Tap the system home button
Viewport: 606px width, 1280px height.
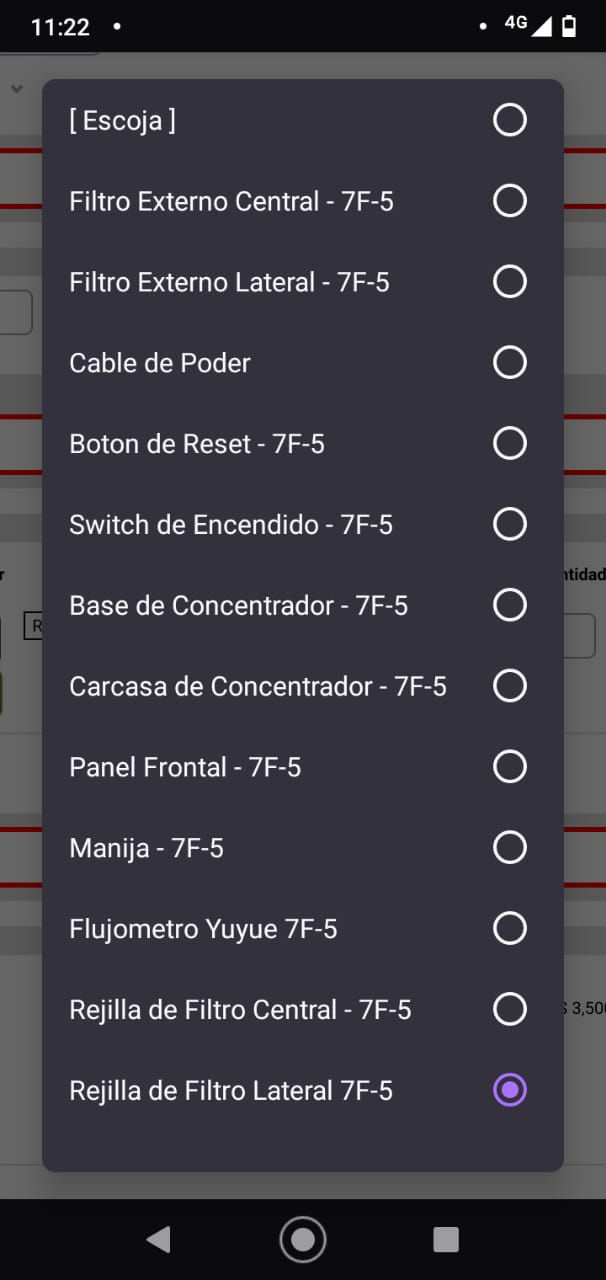pyautogui.click(x=303, y=1240)
